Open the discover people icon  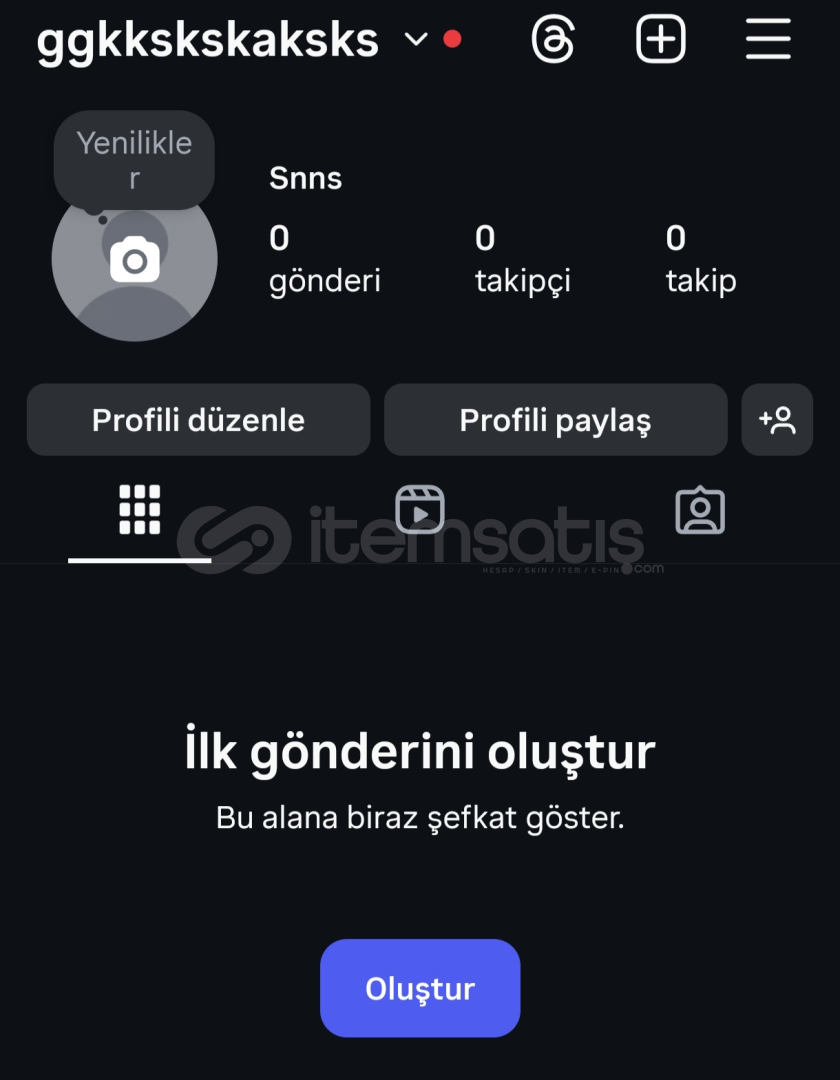pyautogui.click(x=777, y=420)
